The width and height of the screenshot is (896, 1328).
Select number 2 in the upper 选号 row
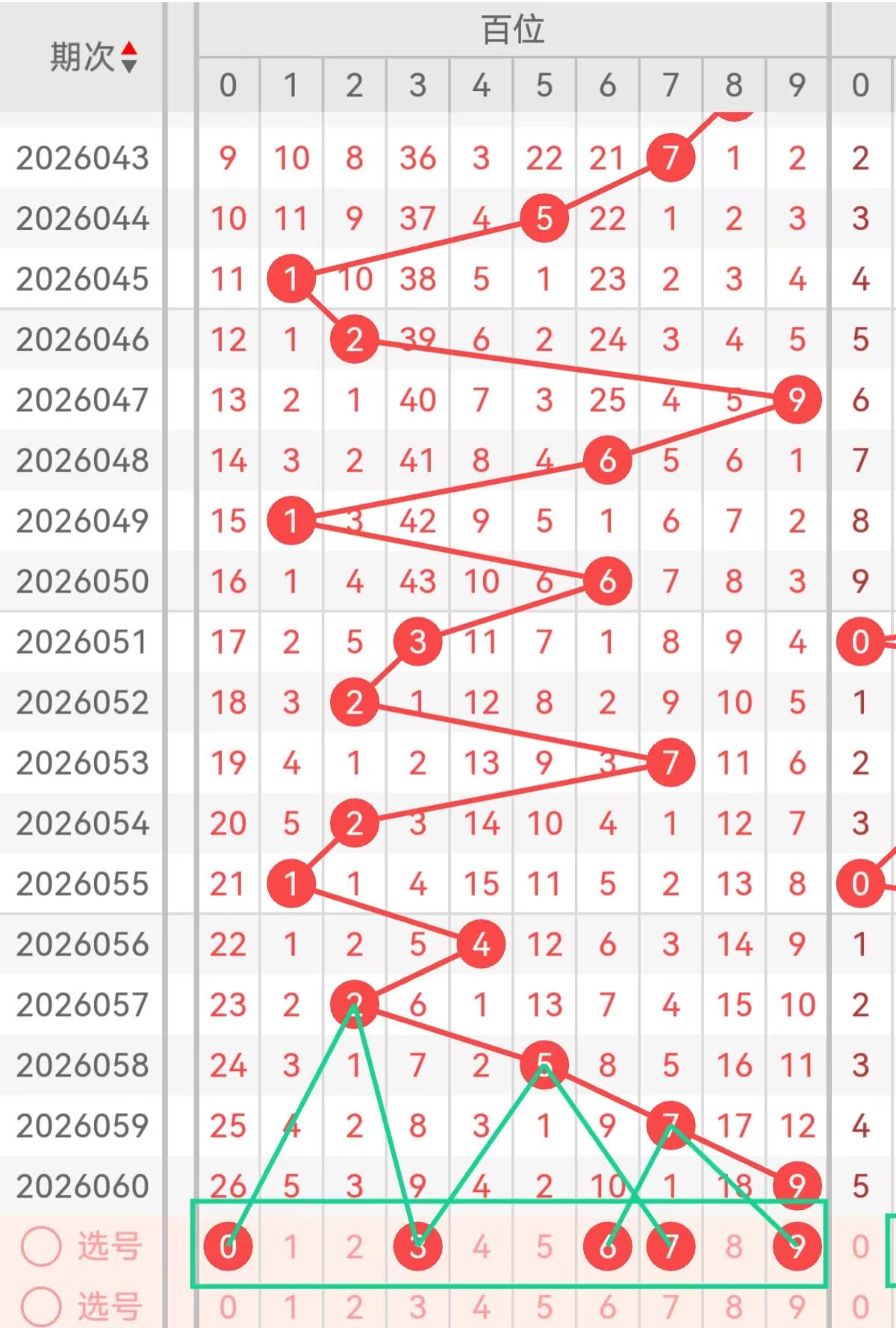click(x=354, y=1246)
